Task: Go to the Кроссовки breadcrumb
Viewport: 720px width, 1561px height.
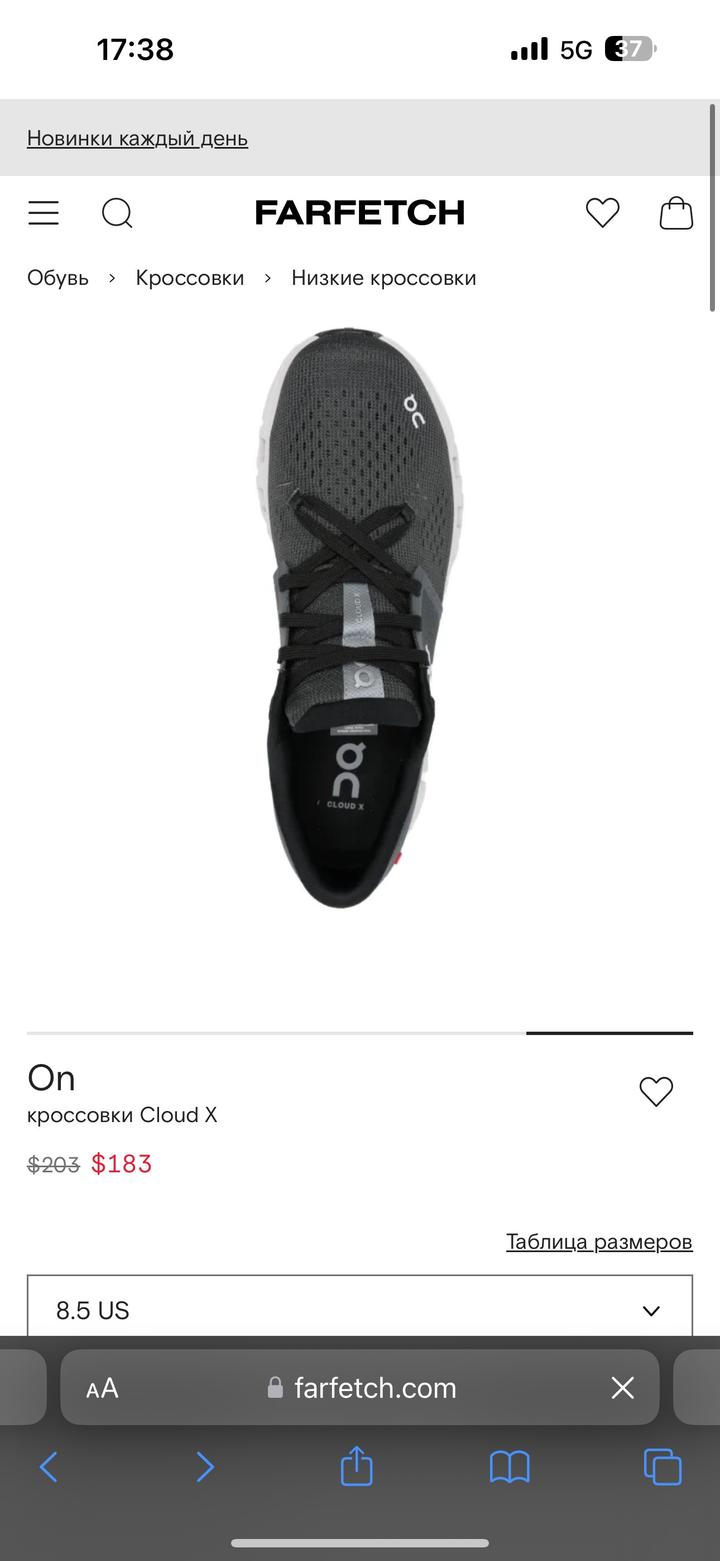Action: (x=190, y=278)
